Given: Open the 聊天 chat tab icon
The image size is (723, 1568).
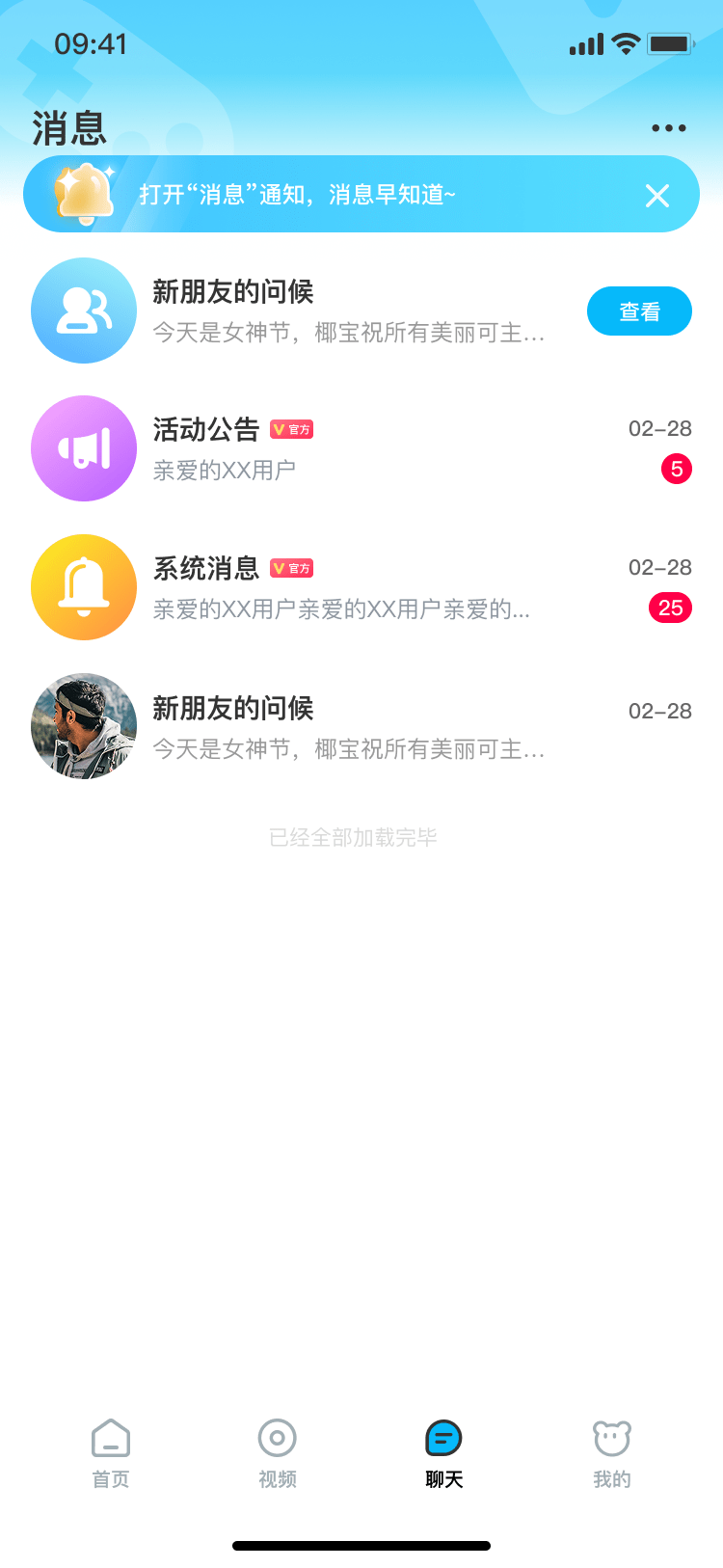Looking at the screenshot, I should pos(443,1437).
